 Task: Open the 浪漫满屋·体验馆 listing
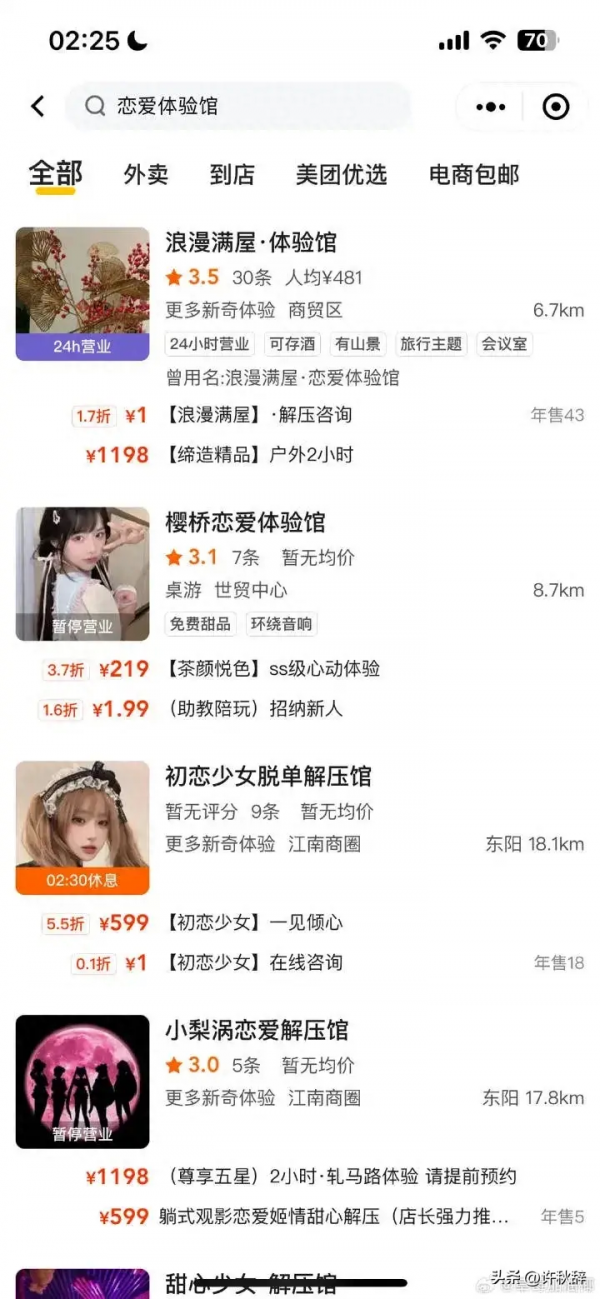pyautogui.click(x=251, y=242)
